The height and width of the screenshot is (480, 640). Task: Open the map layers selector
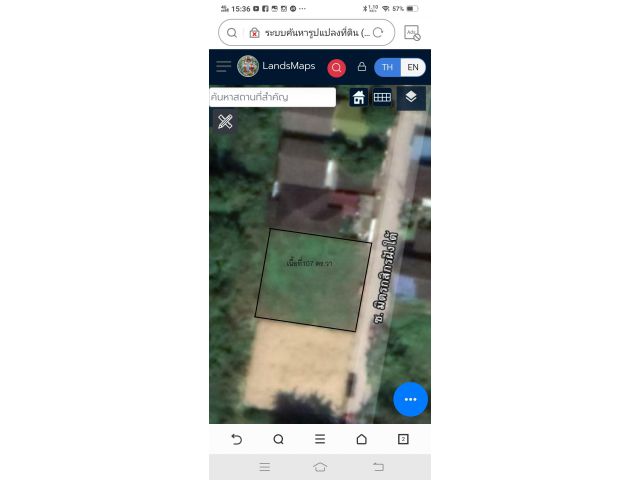tap(411, 97)
